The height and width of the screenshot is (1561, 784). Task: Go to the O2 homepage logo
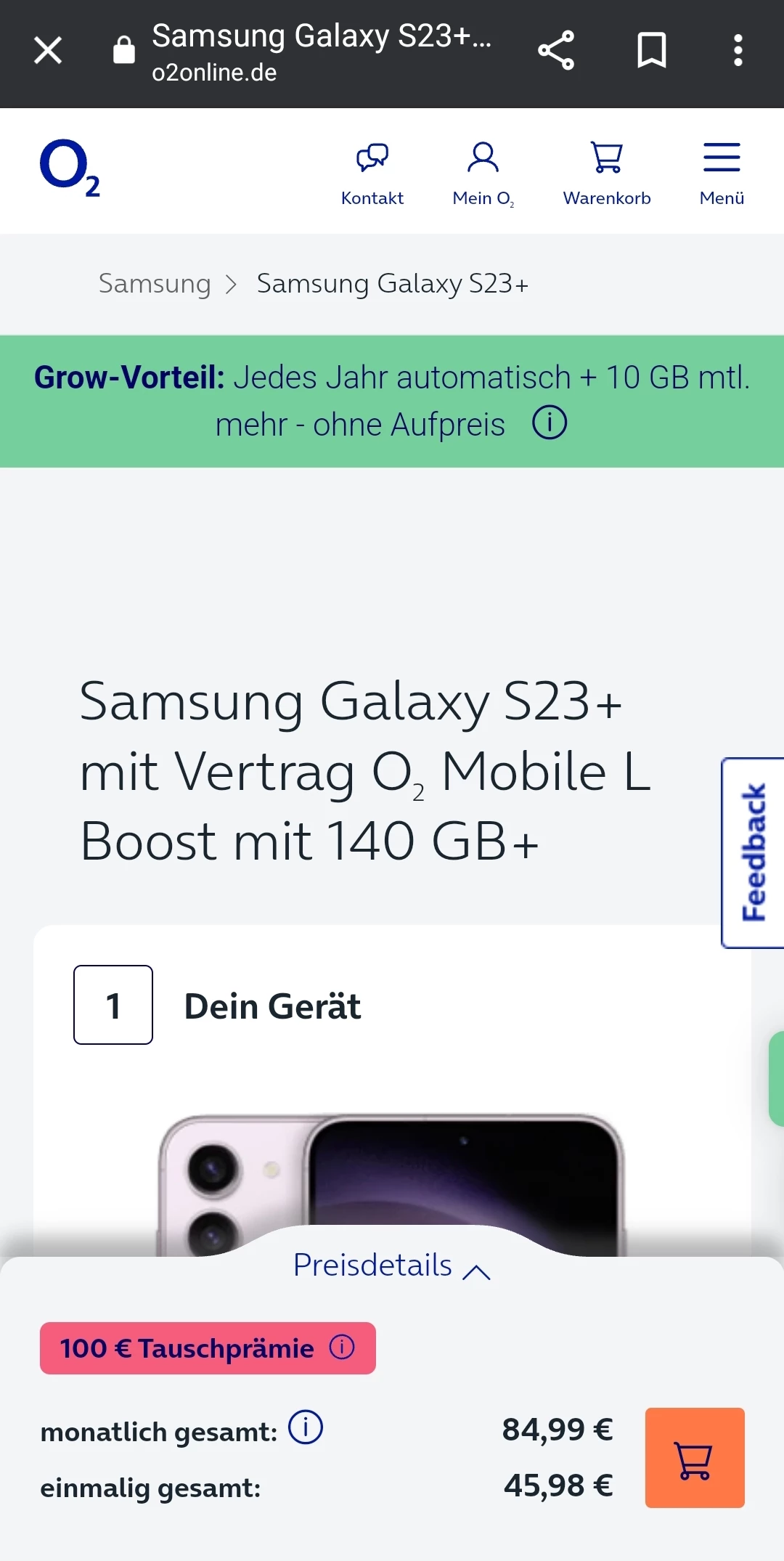pos(70,168)
